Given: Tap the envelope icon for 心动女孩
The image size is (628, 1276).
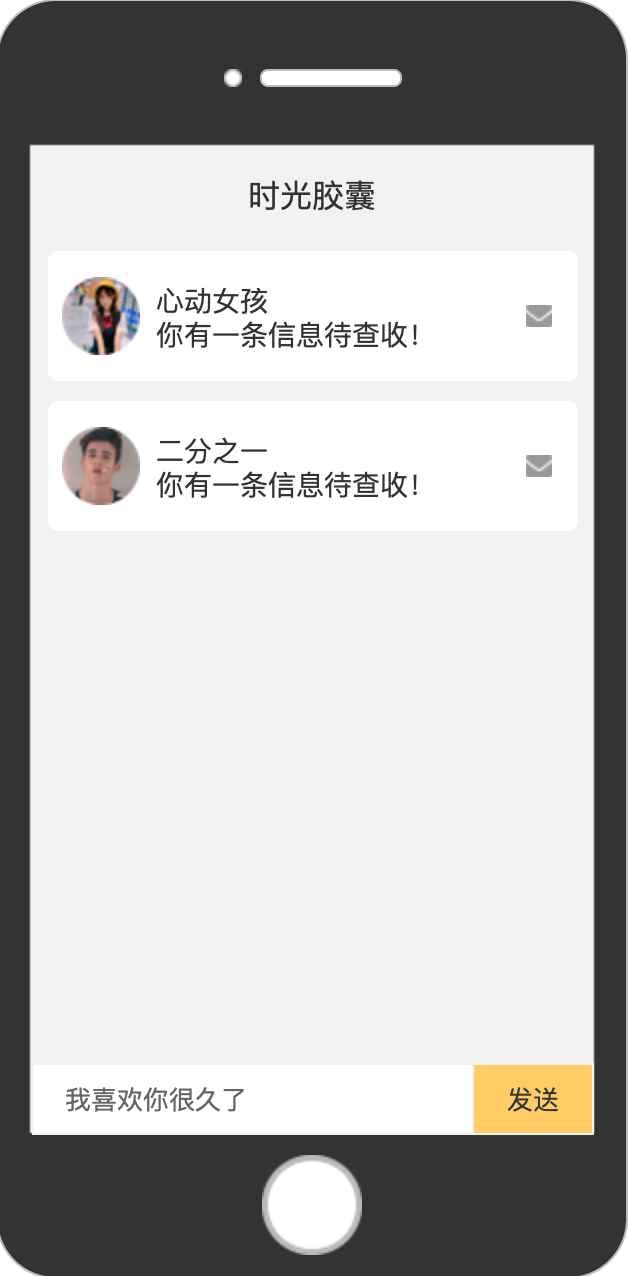Looking at the screenshot, I should [539, 316].
